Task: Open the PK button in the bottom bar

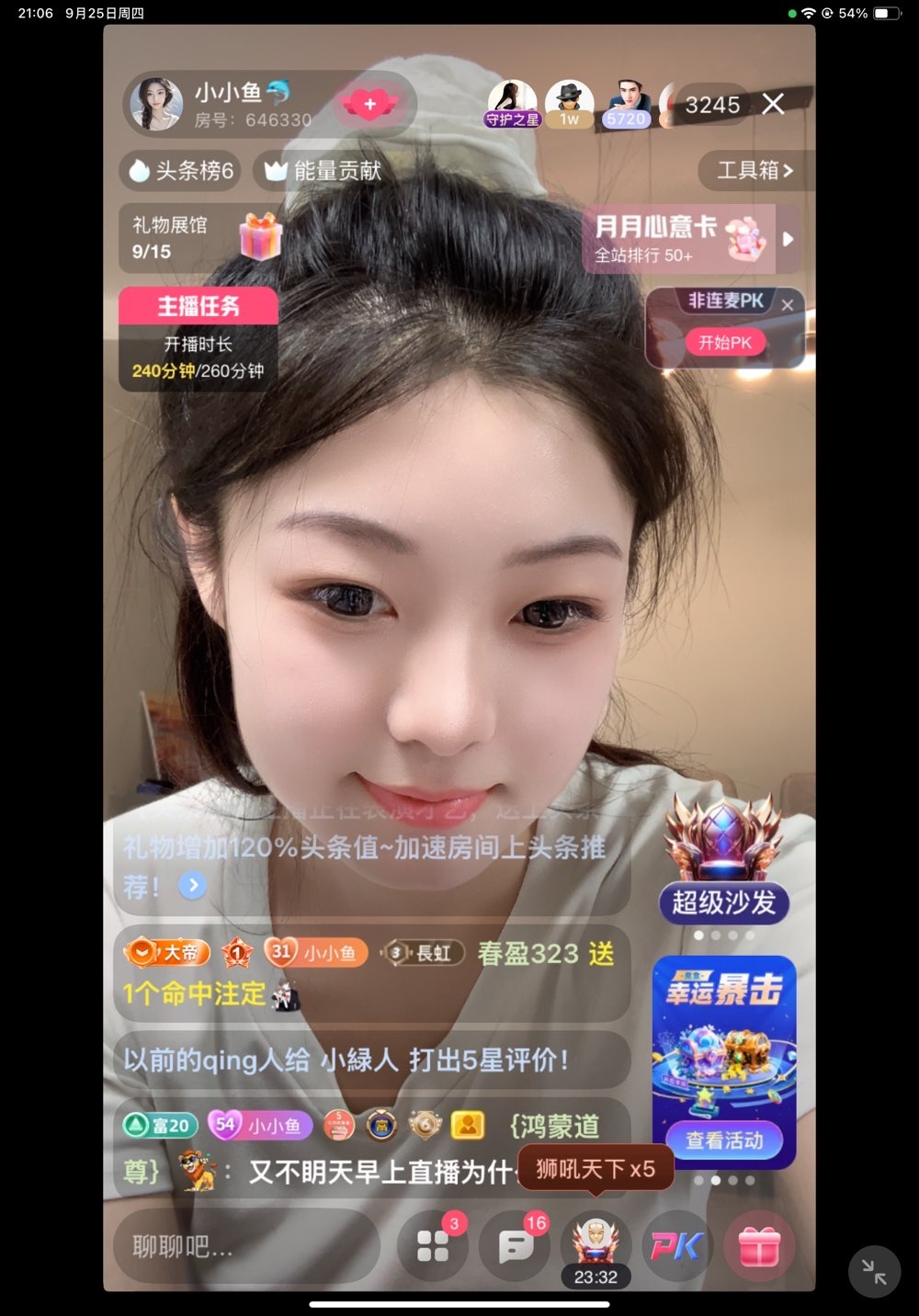Action: (x=676, y=1246)
